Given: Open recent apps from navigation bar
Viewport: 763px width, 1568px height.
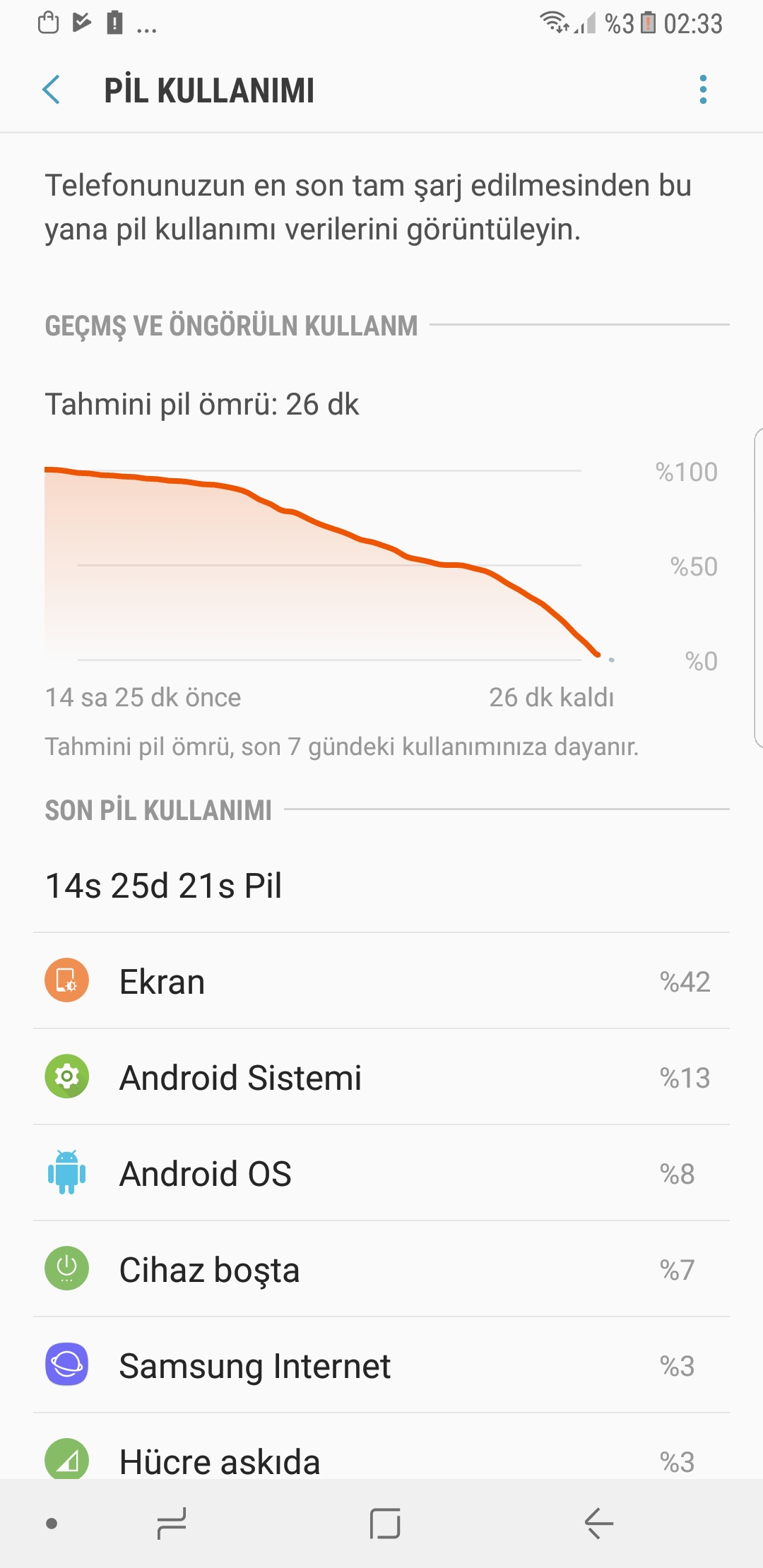Looking at the screenshot, I should pyautogui.click(x=172, y=1524).
